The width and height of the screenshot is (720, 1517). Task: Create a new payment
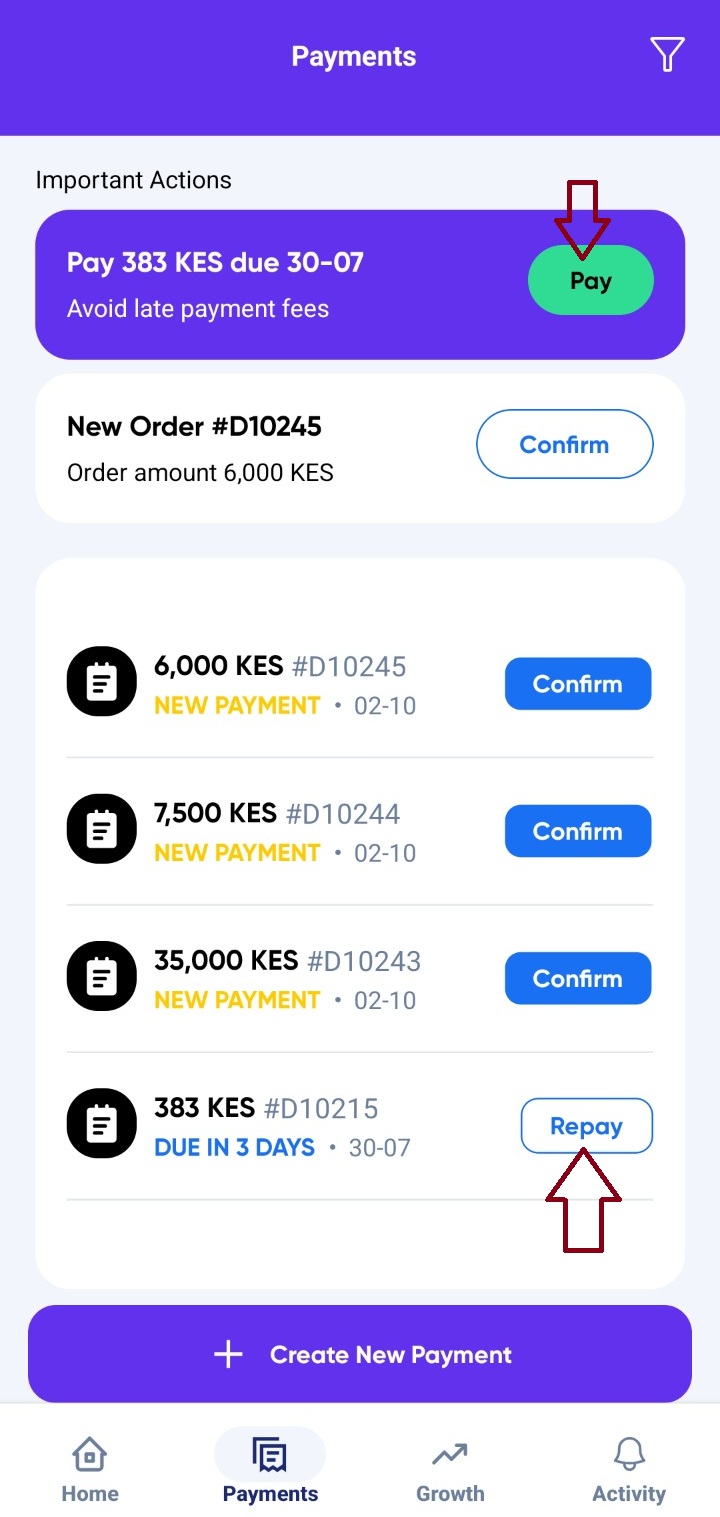click(x=360, y=1354)
